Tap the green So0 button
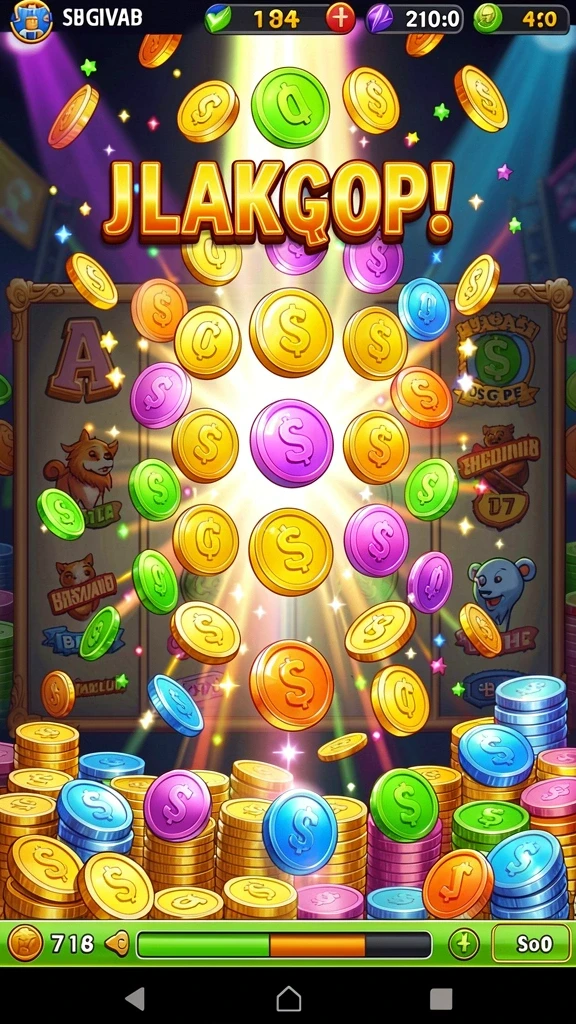The image size is (576, 1024). (x=531, y=944)
